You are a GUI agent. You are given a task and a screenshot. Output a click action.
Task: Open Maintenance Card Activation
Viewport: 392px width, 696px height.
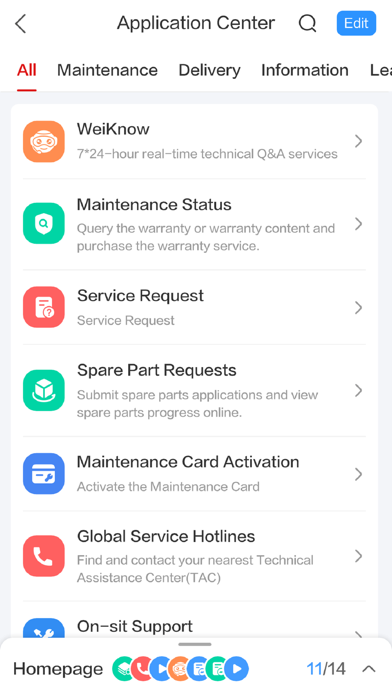(x=194, y=474)
